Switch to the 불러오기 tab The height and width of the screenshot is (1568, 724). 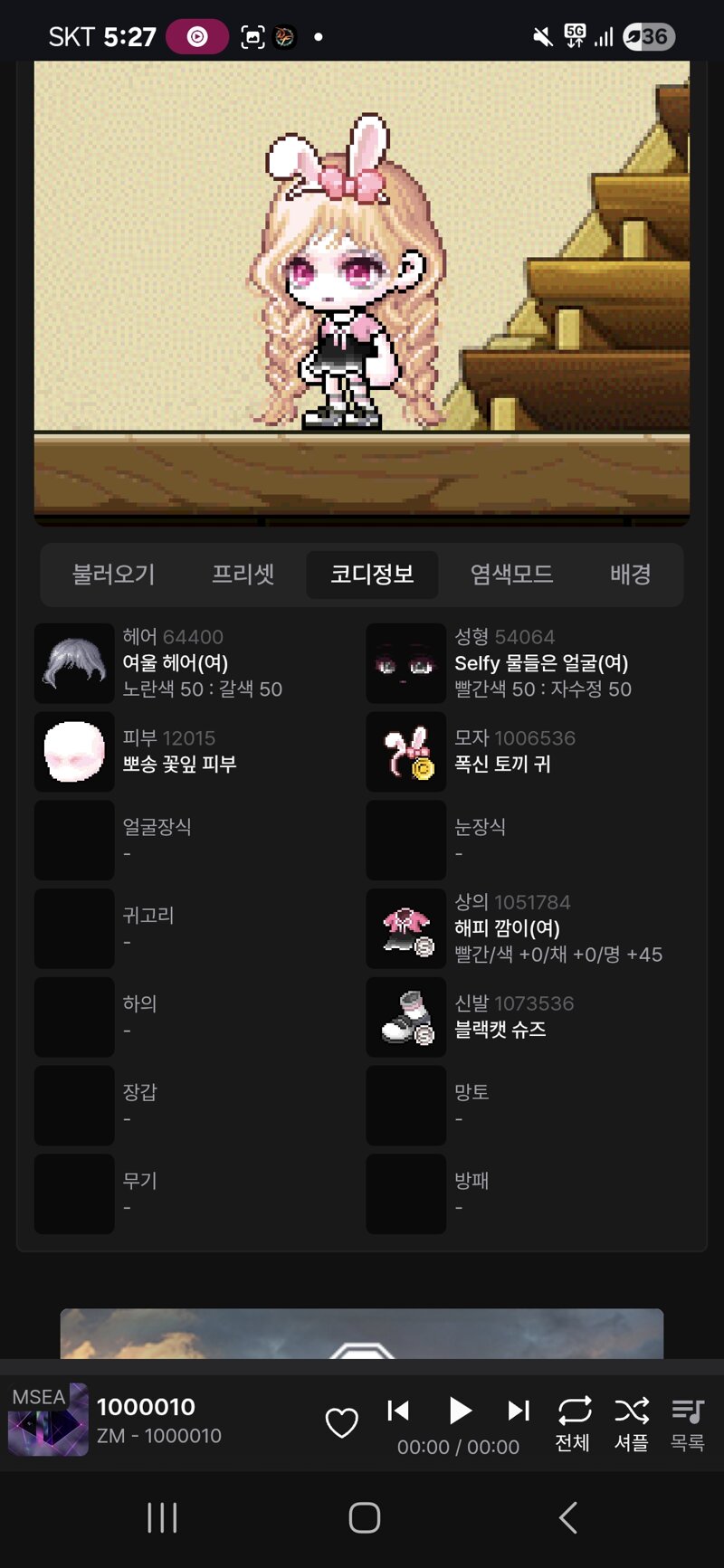pyautogui.click(x=113, y=575)
